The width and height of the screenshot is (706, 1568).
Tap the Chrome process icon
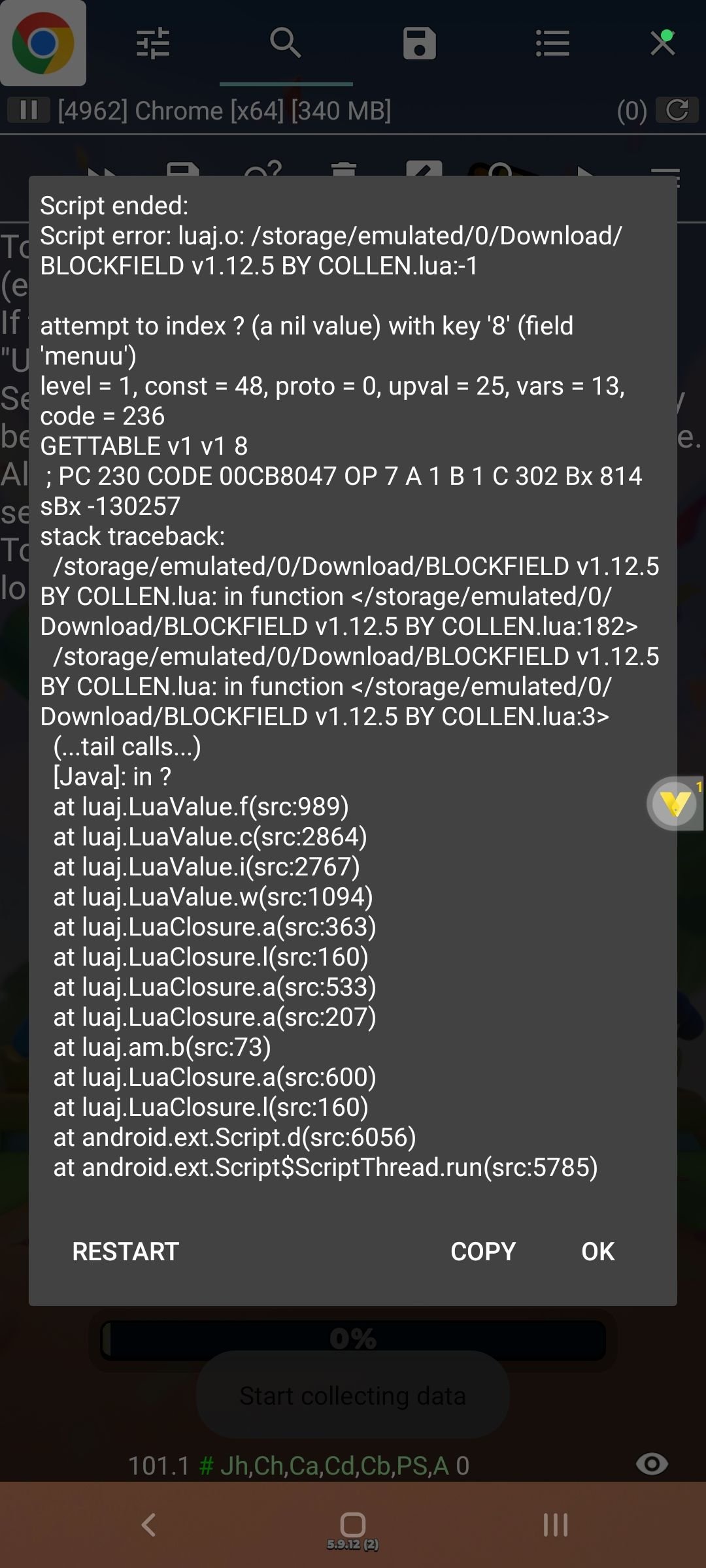click(43, 43)
